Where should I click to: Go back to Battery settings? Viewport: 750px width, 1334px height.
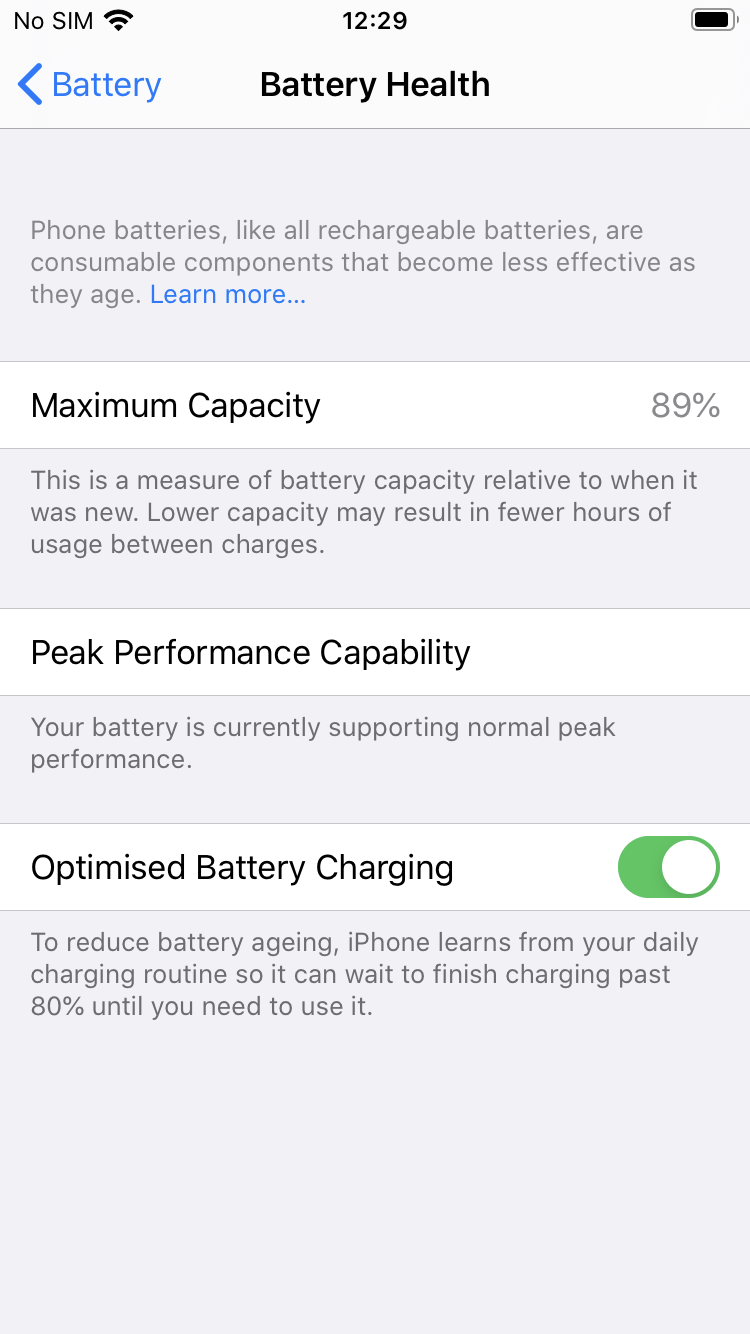(x=90, y=85)
